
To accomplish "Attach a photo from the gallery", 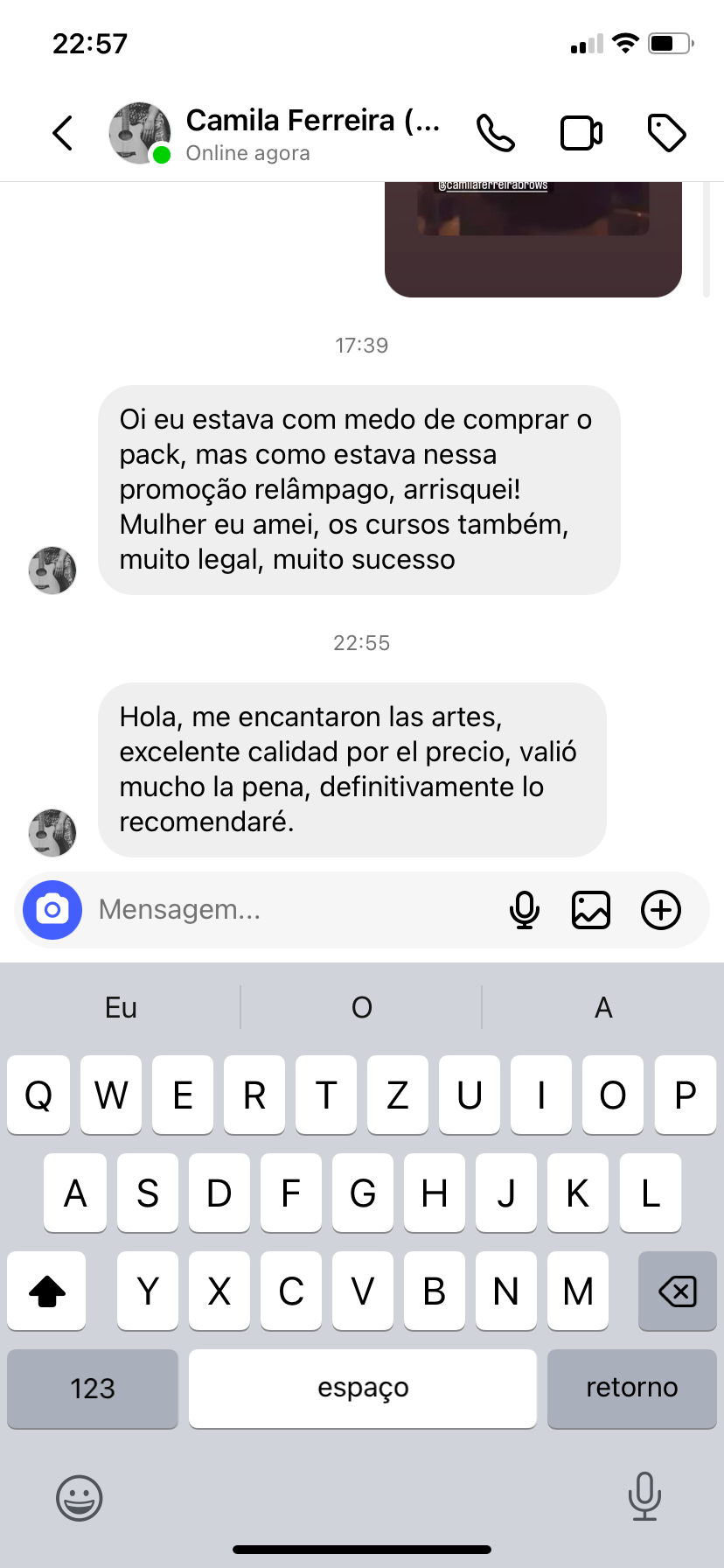I will click(x=591, y=910).
